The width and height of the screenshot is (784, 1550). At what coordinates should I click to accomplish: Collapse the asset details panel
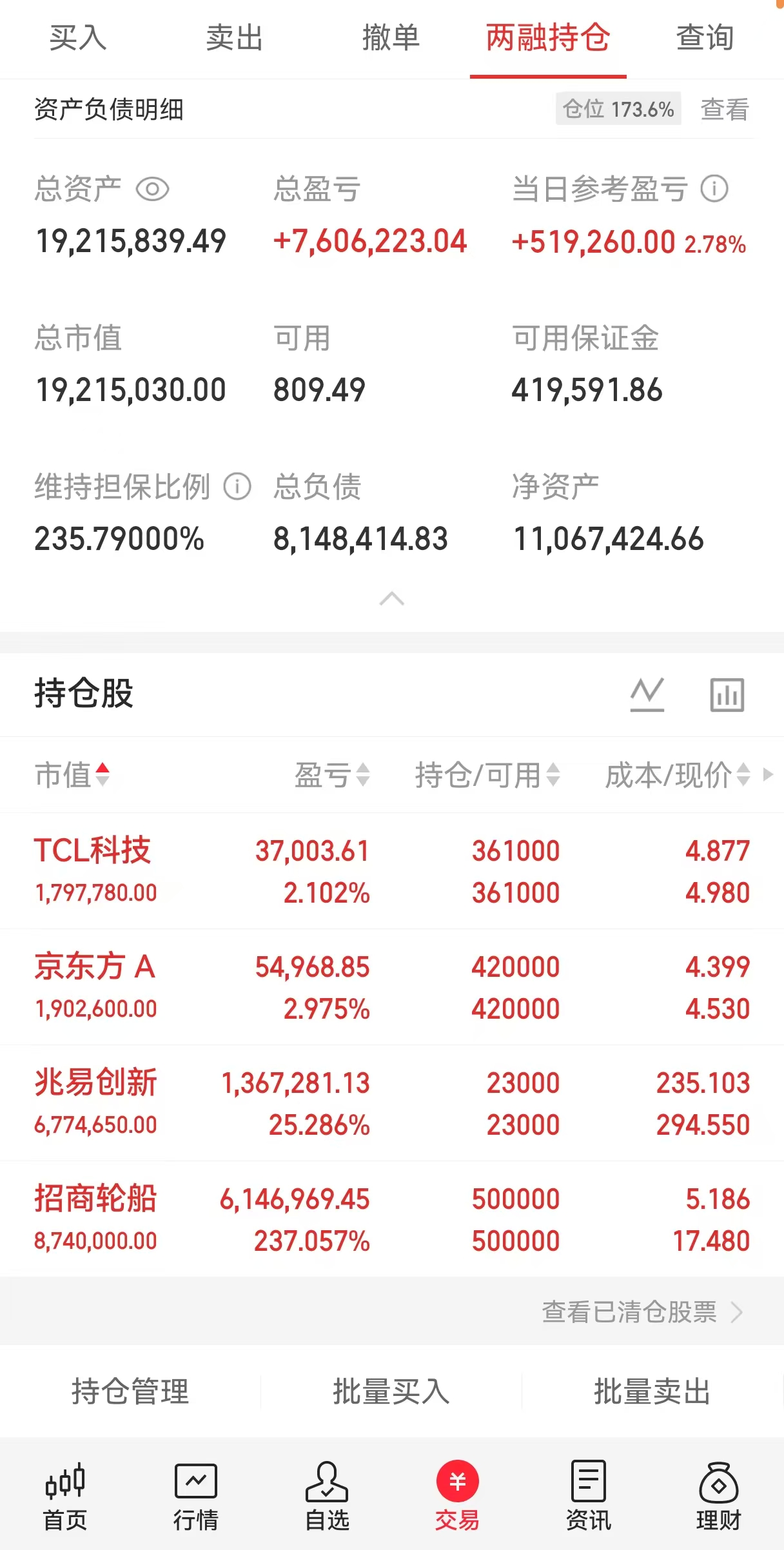(x=391, y=599)
